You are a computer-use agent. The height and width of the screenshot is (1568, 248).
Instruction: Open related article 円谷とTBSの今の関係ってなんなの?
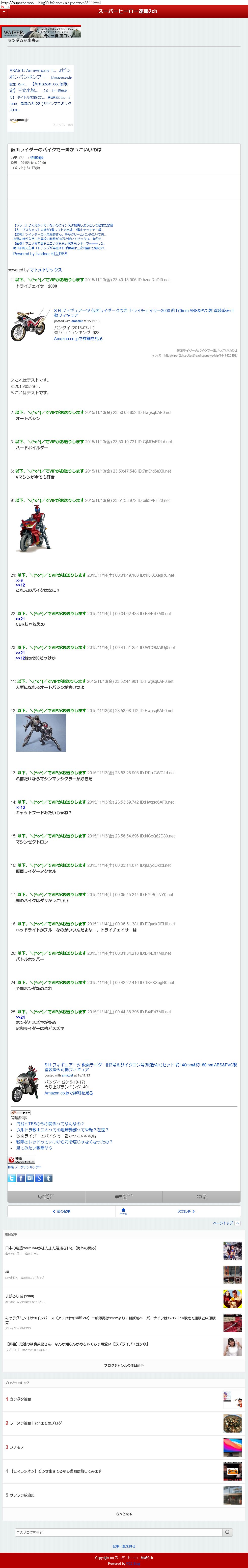[50, 1124]
